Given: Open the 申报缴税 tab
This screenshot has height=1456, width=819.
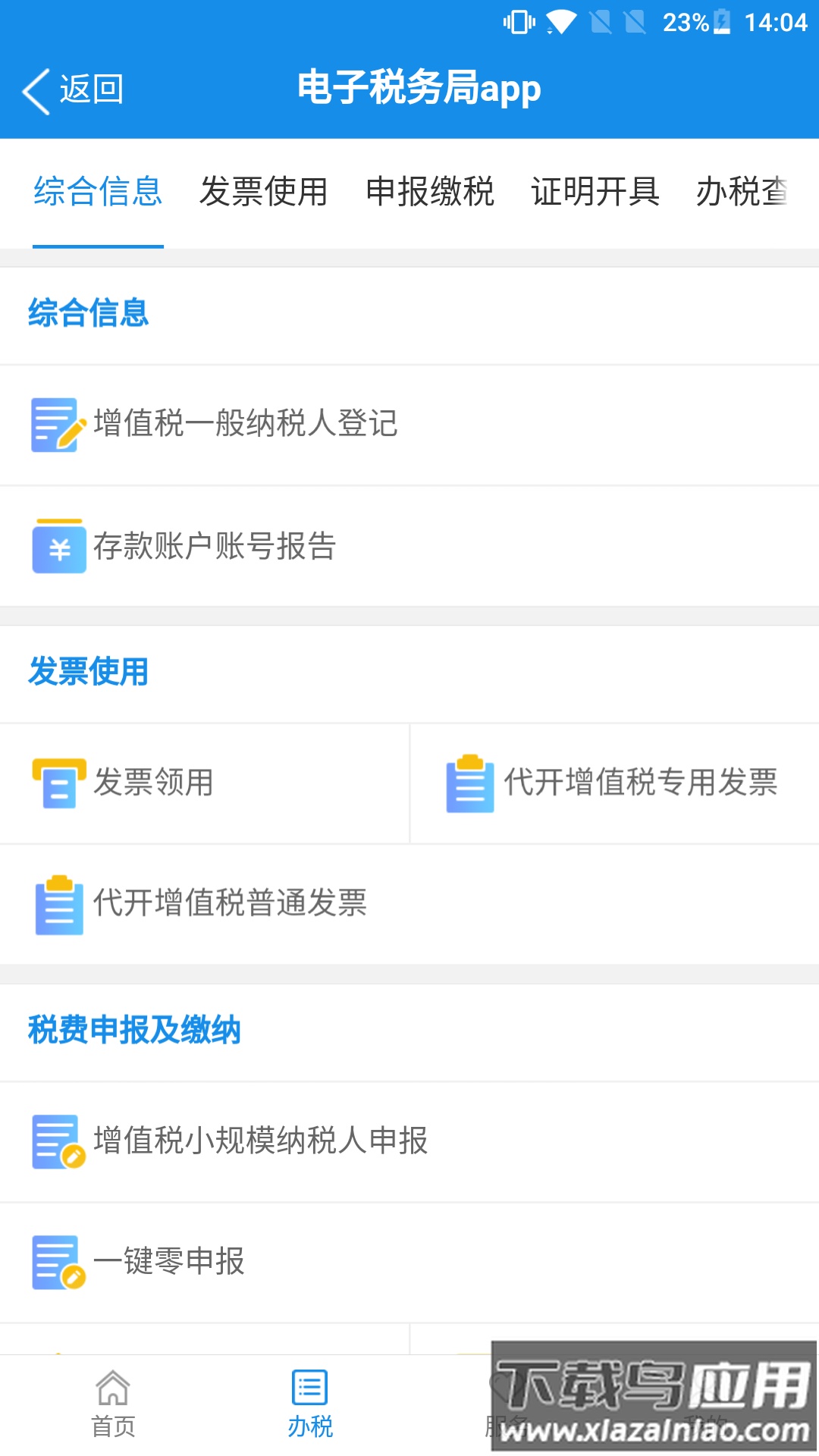Looking at the screenshot, I should (x=431, y=193).
